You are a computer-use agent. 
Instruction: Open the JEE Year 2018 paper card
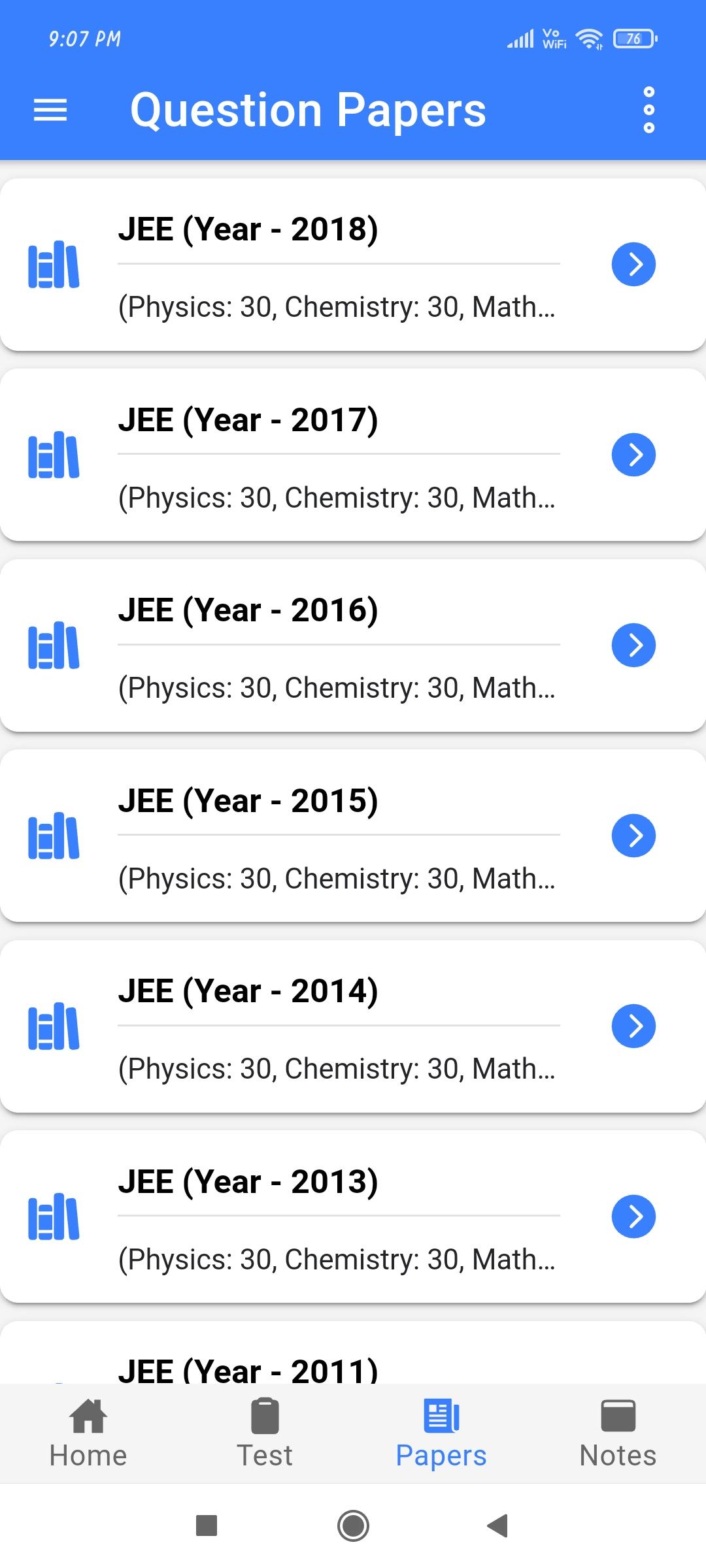(353, 265)
